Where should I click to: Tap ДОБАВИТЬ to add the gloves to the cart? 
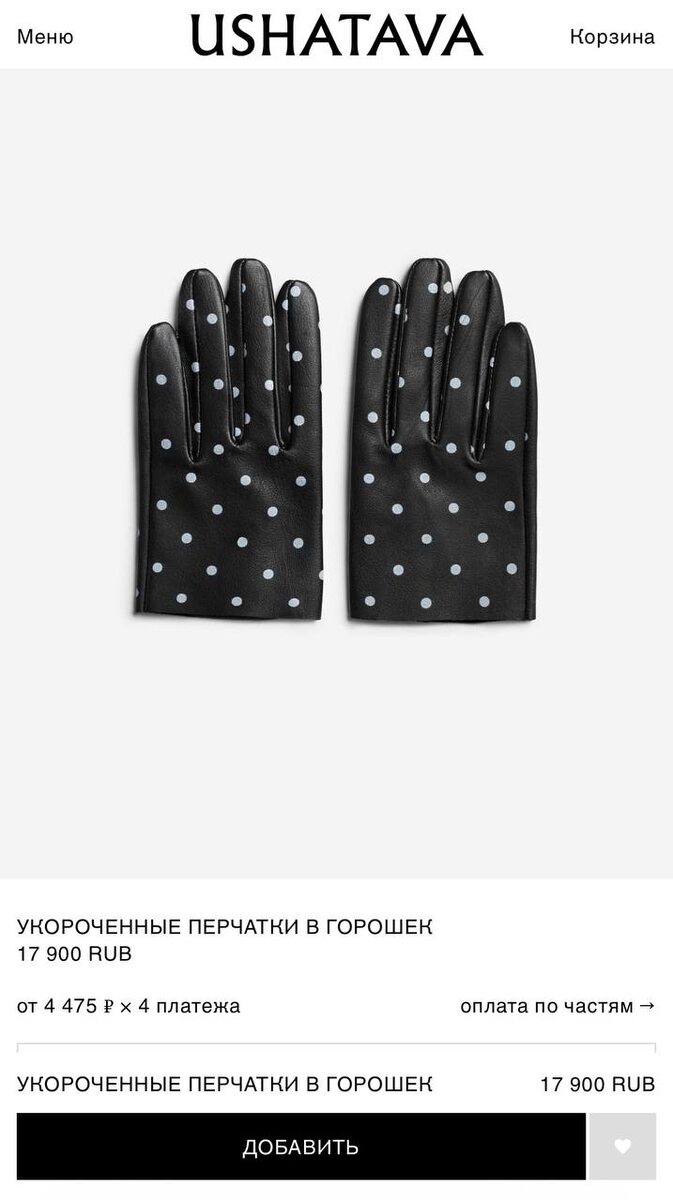[x=301, y=1146]
